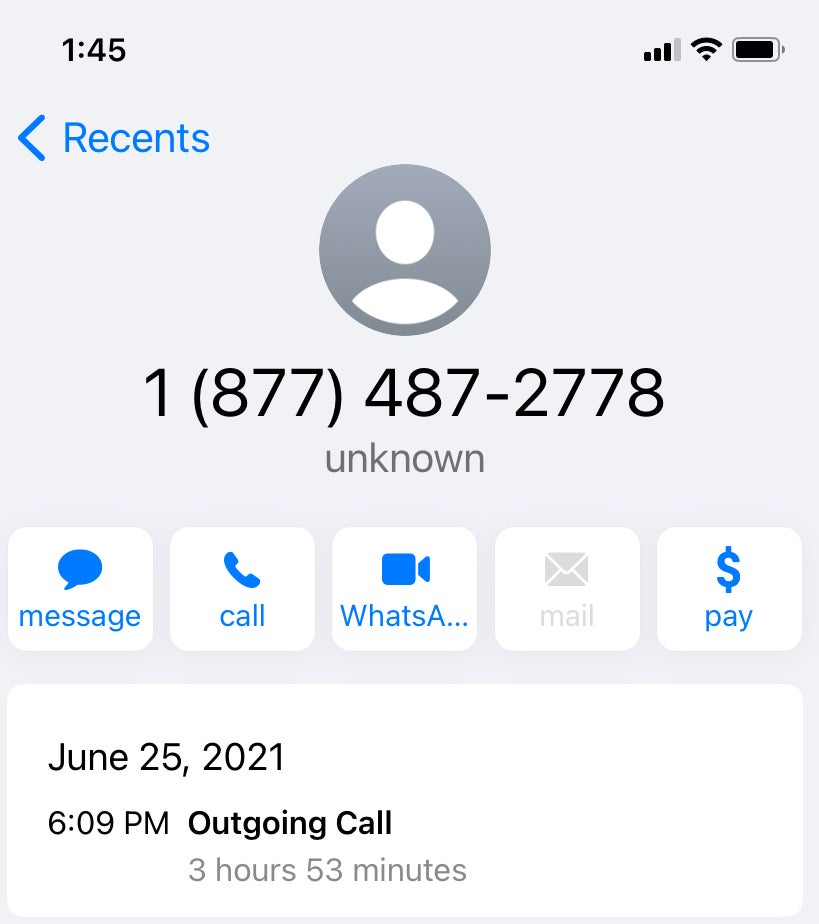Tap the message icon to text the number

80,588
